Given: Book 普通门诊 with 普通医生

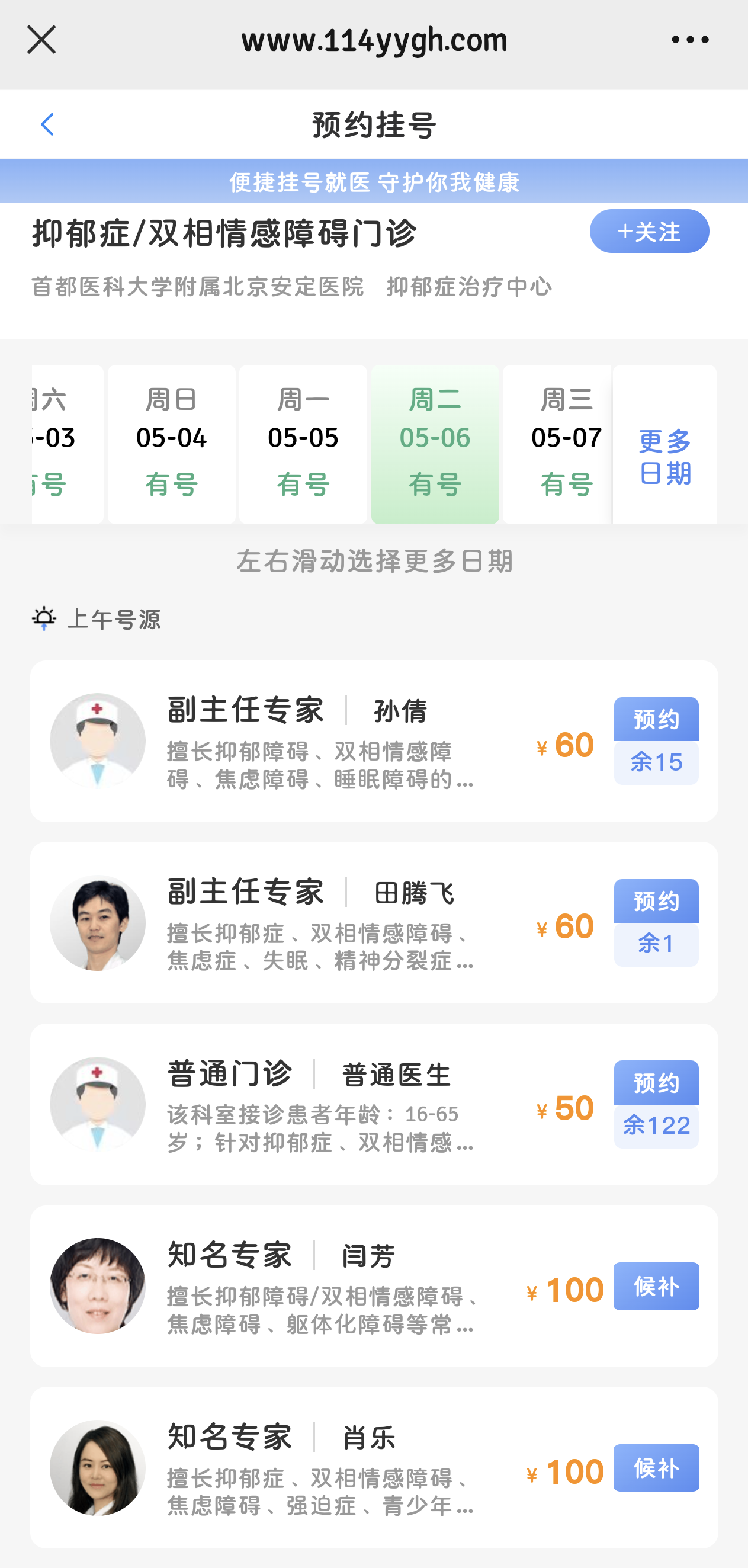Looking at the screenshot, I should pyautogui.click(x=656, y=1084).
